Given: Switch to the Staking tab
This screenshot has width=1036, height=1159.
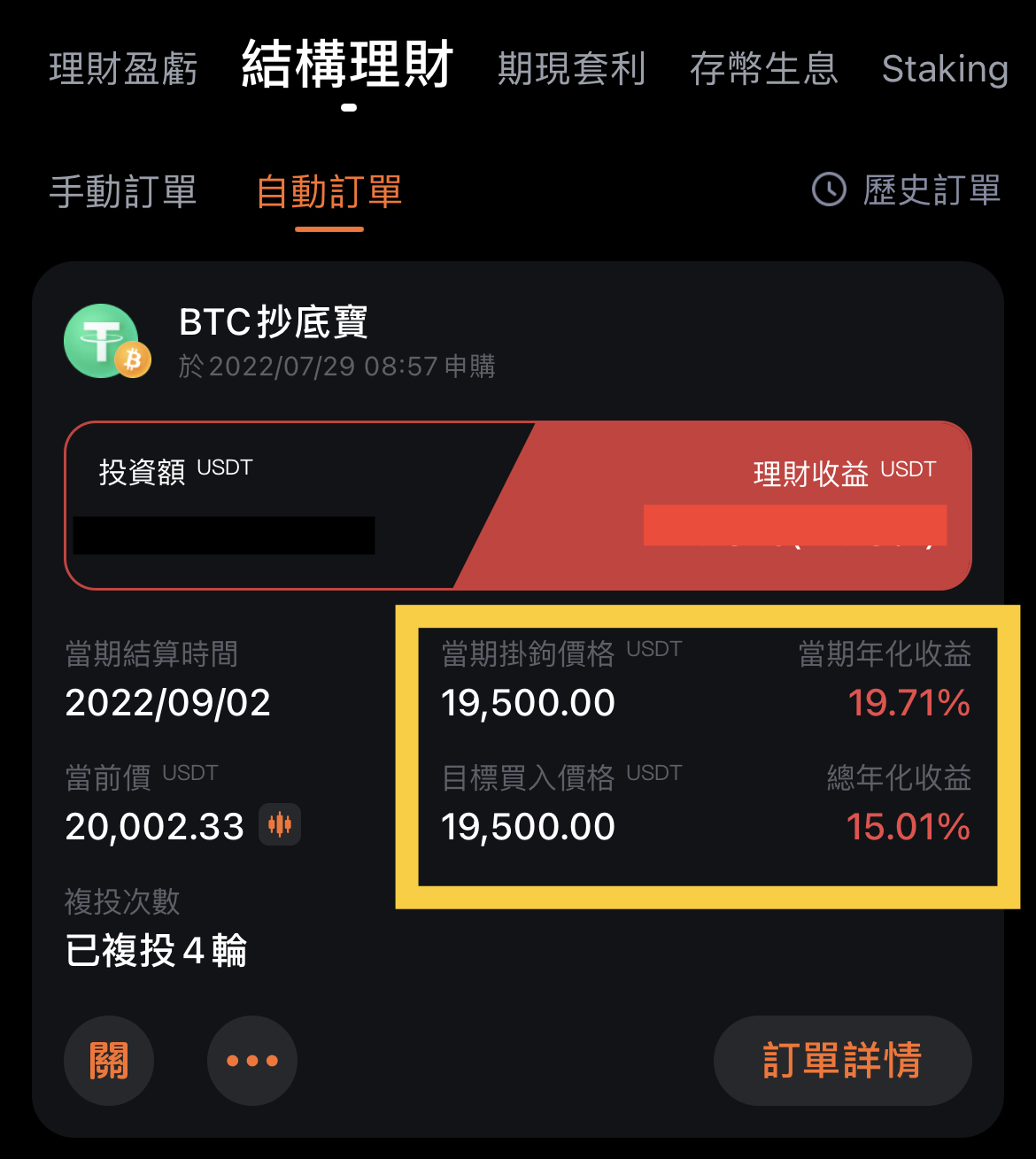Looking at the screenshot, I should (945, 69).
